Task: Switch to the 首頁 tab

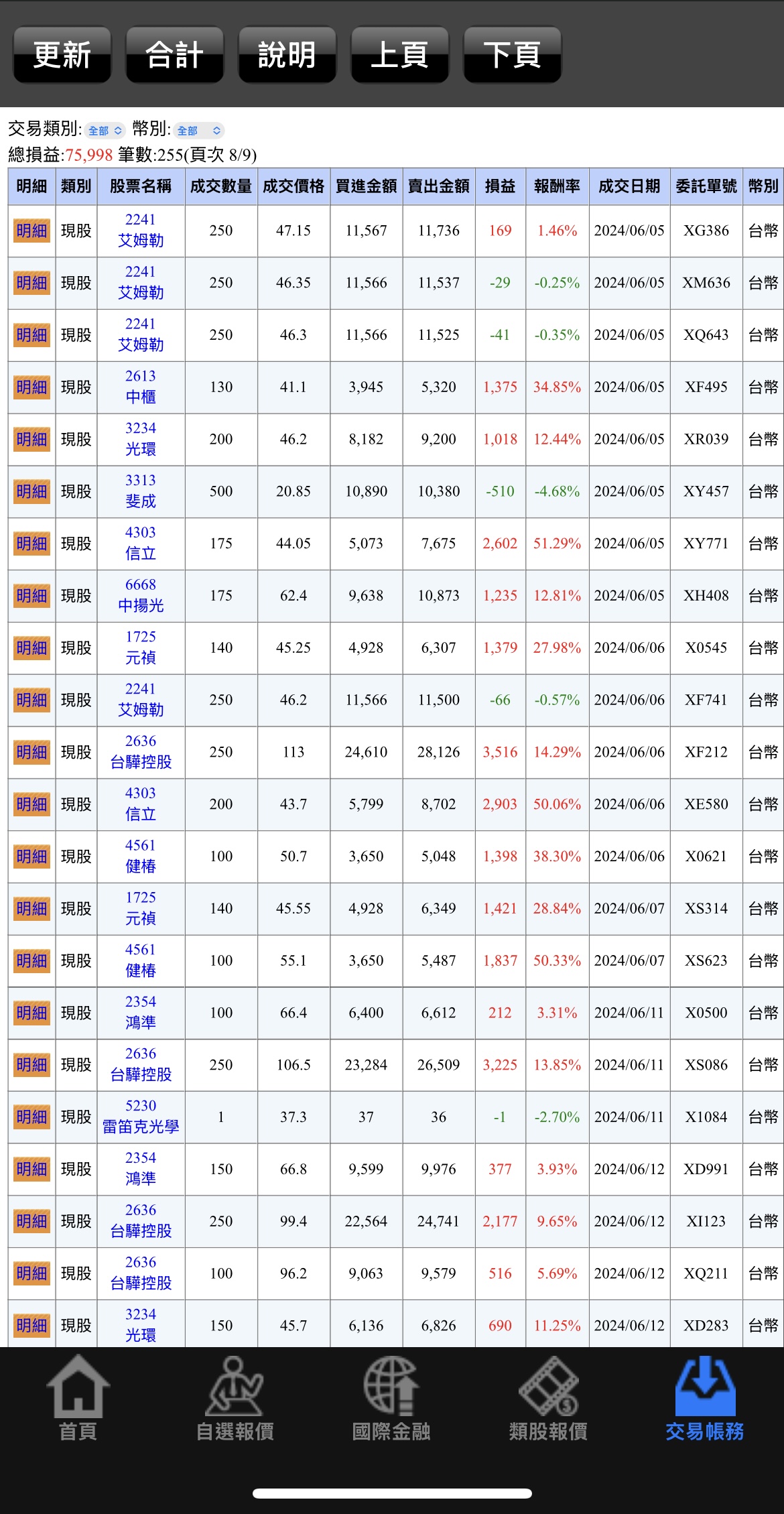Action: coord(78,1399)
